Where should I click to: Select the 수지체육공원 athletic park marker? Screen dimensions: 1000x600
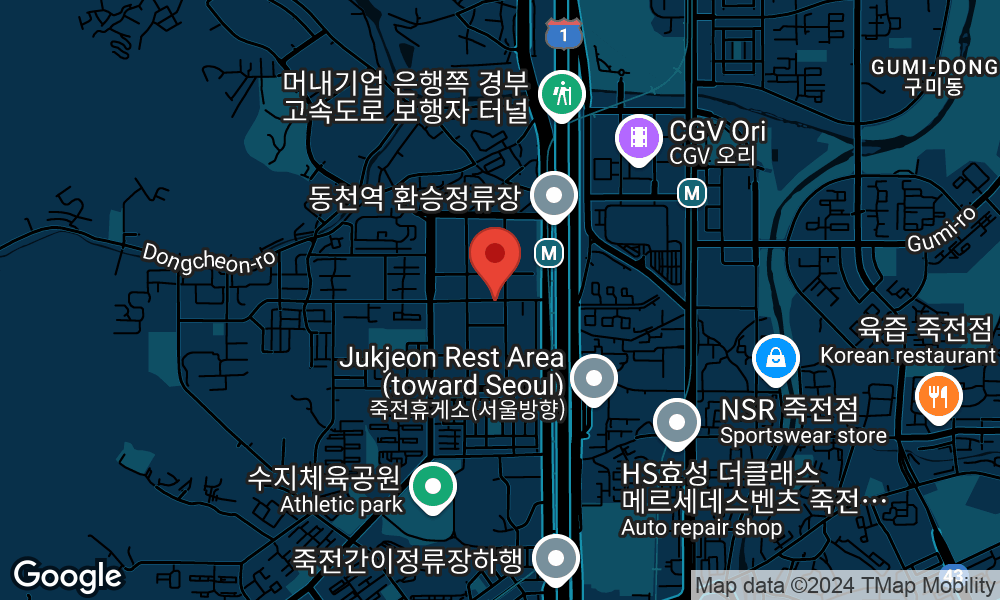[432, 487]
